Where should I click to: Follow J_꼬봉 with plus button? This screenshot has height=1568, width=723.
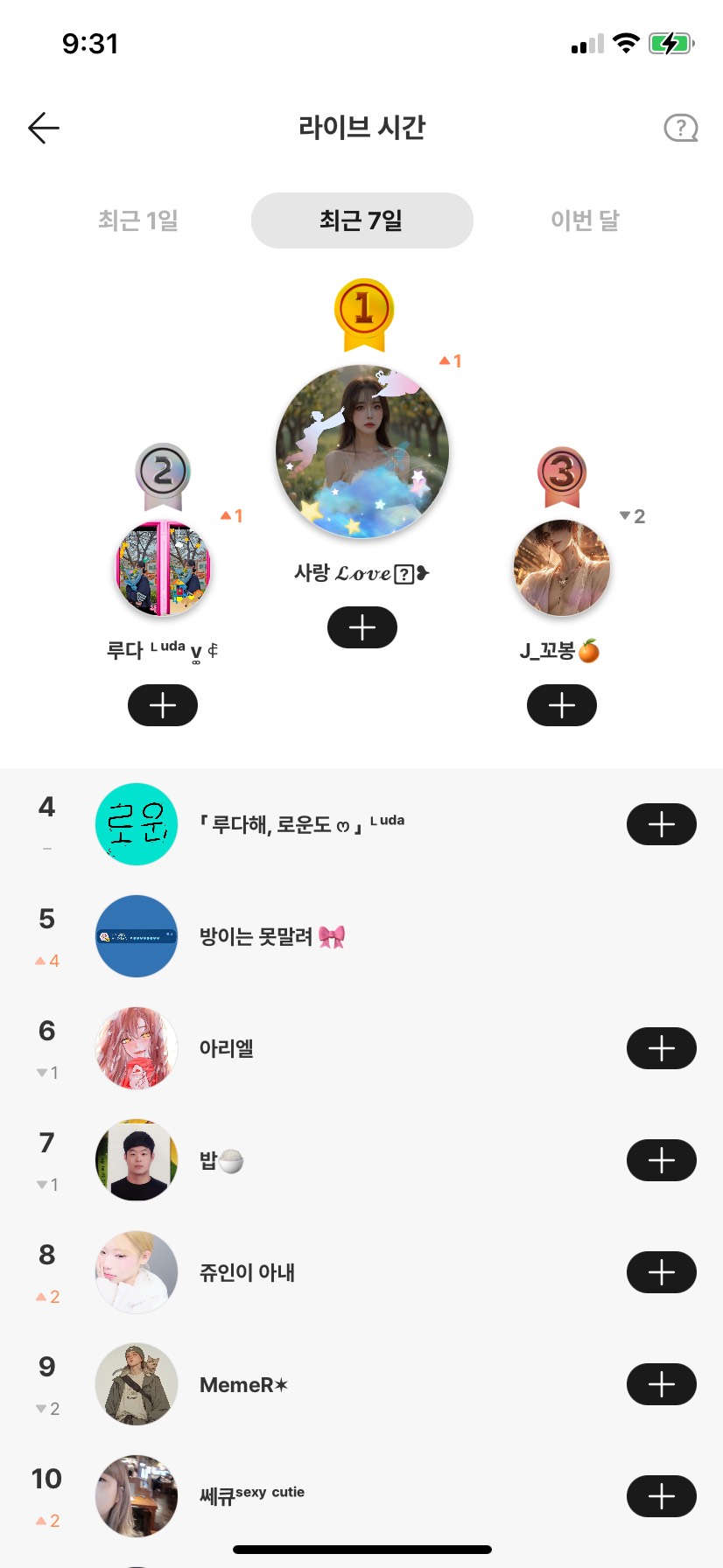(x=562, y=705)
